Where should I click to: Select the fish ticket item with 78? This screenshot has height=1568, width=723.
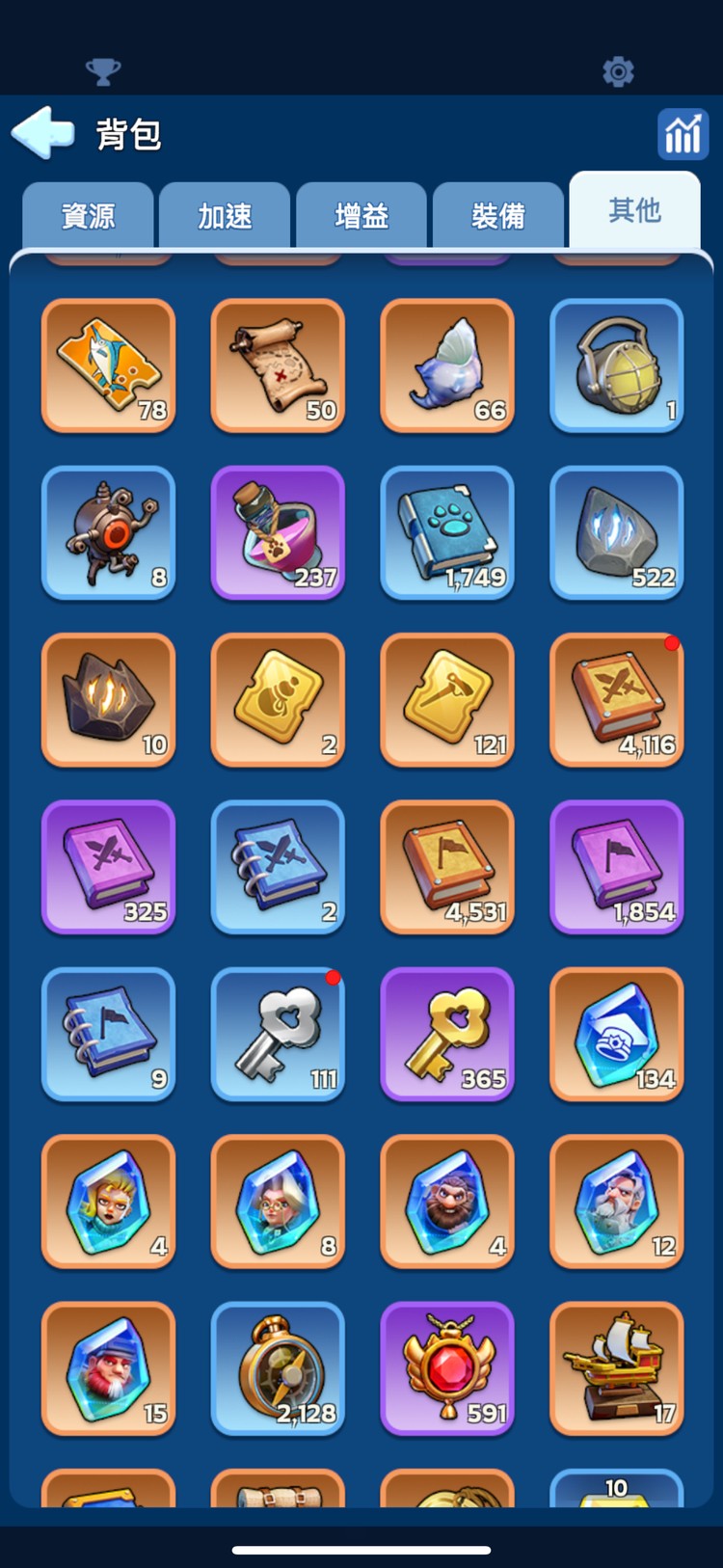pyautogui.click(x=109, y=365)
